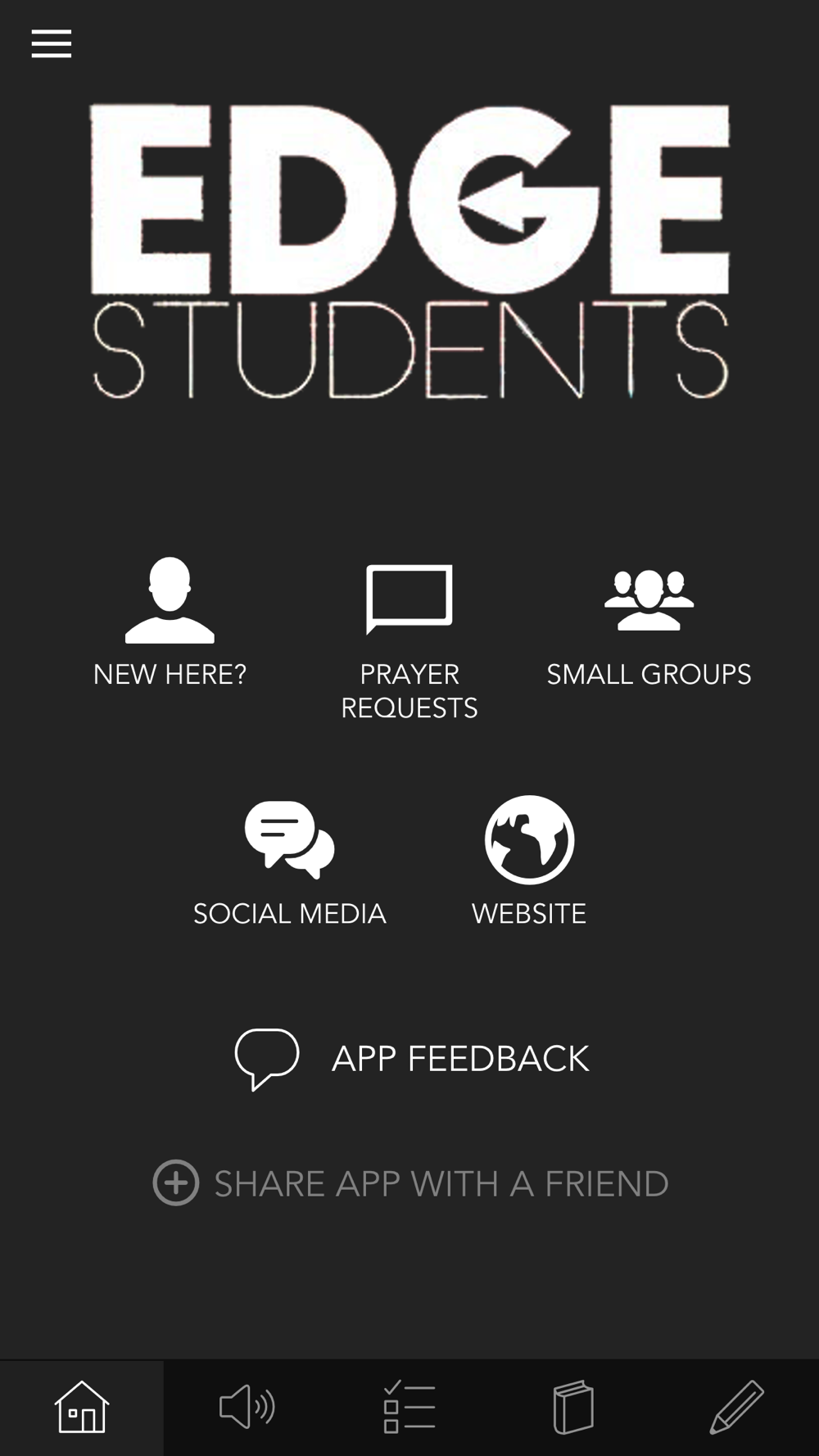Share app with a friend

click(411, 1183)
